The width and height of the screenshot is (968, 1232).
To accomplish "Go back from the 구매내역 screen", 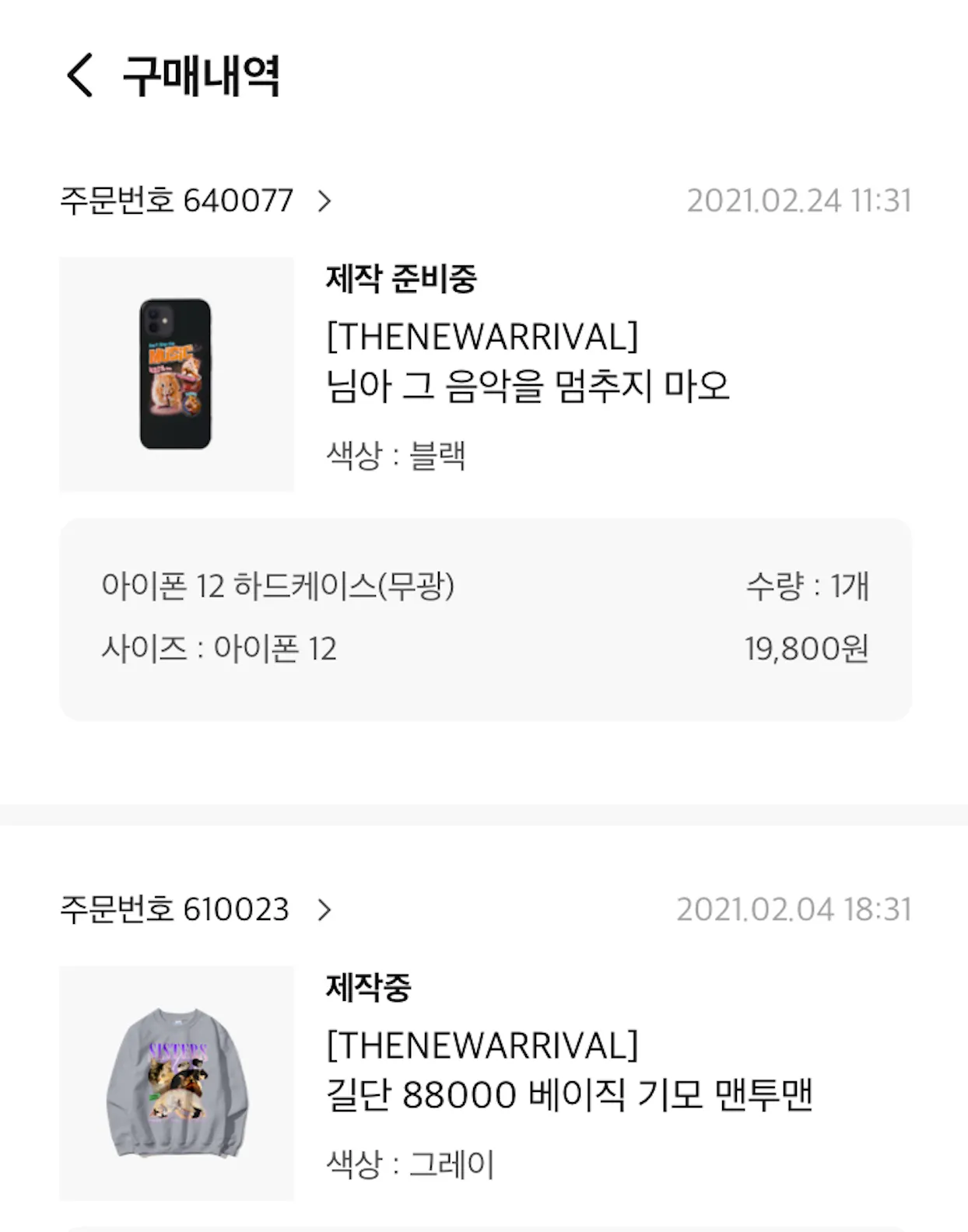I will pos(80,75).
